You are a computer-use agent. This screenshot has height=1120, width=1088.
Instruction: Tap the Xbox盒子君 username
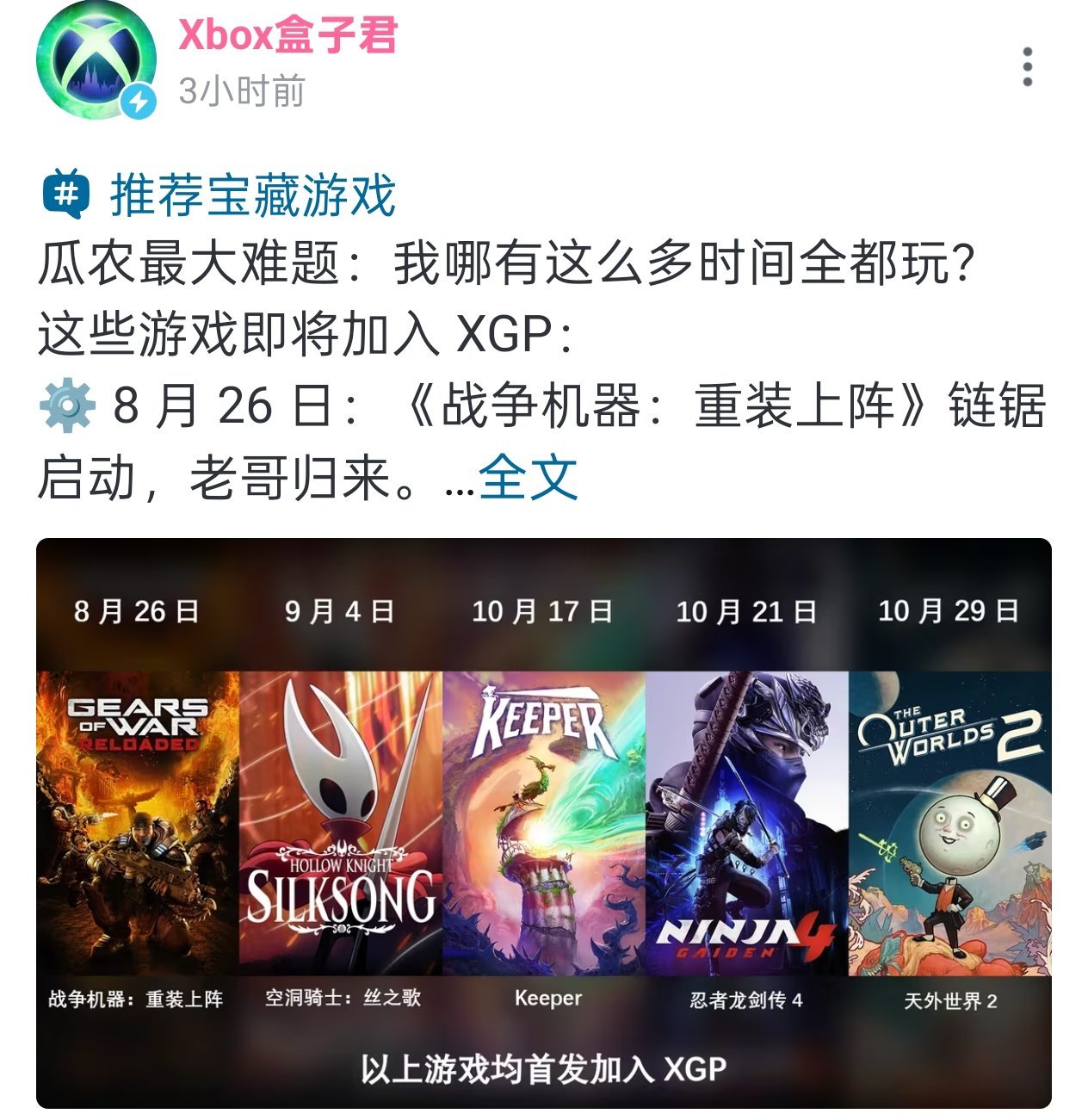[287, 36]
